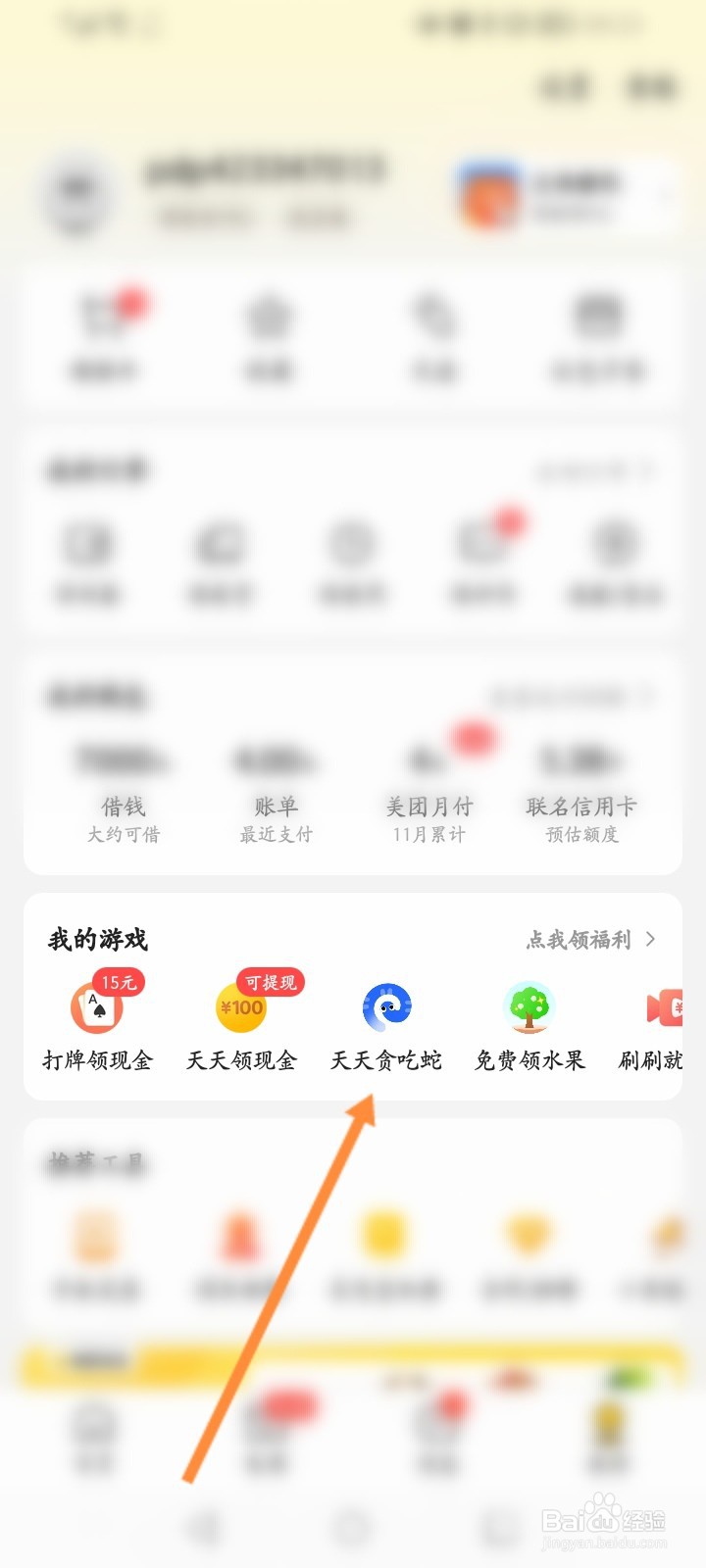
Task: Open the recent apps navigation icon
Action: tap(495, 1527)
